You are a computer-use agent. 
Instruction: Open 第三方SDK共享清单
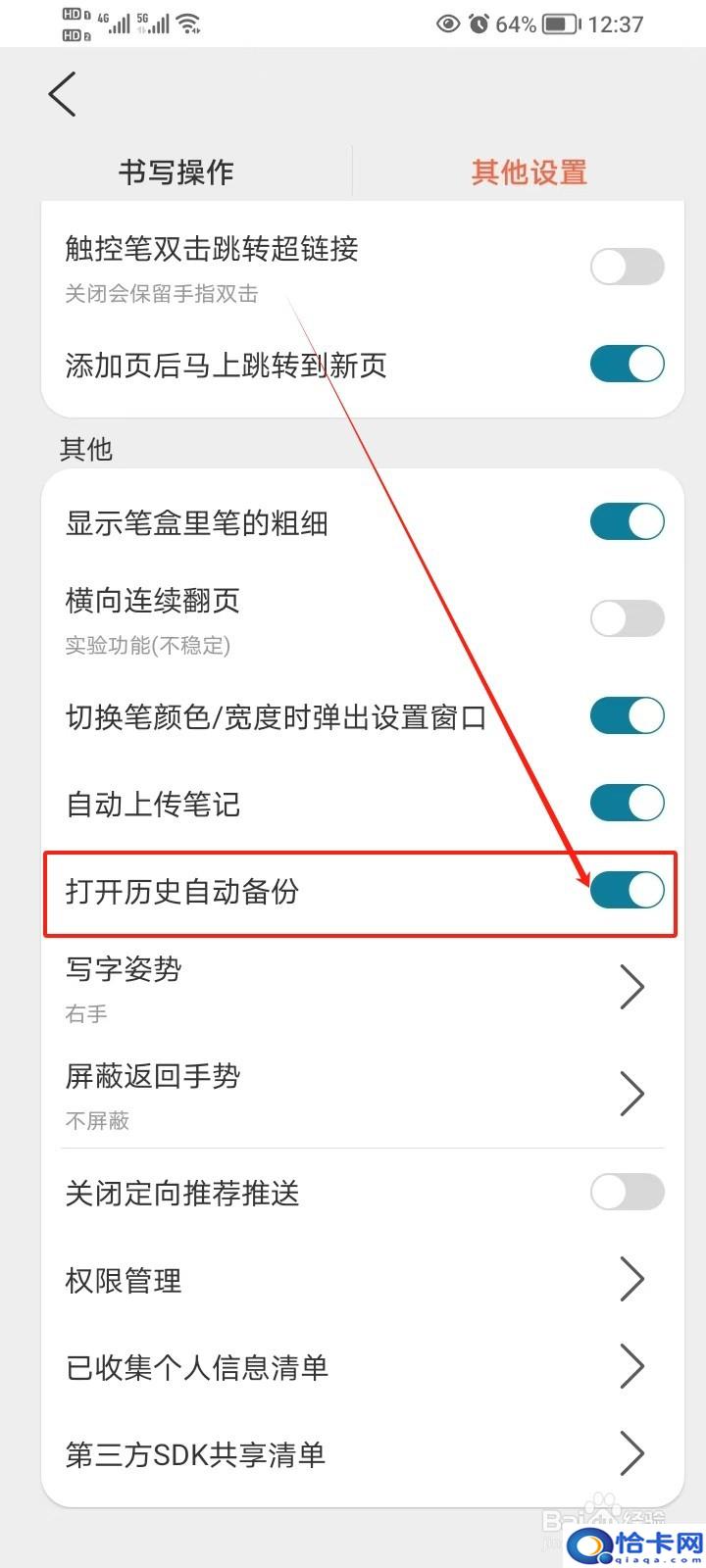click(x=363, y=1454)
